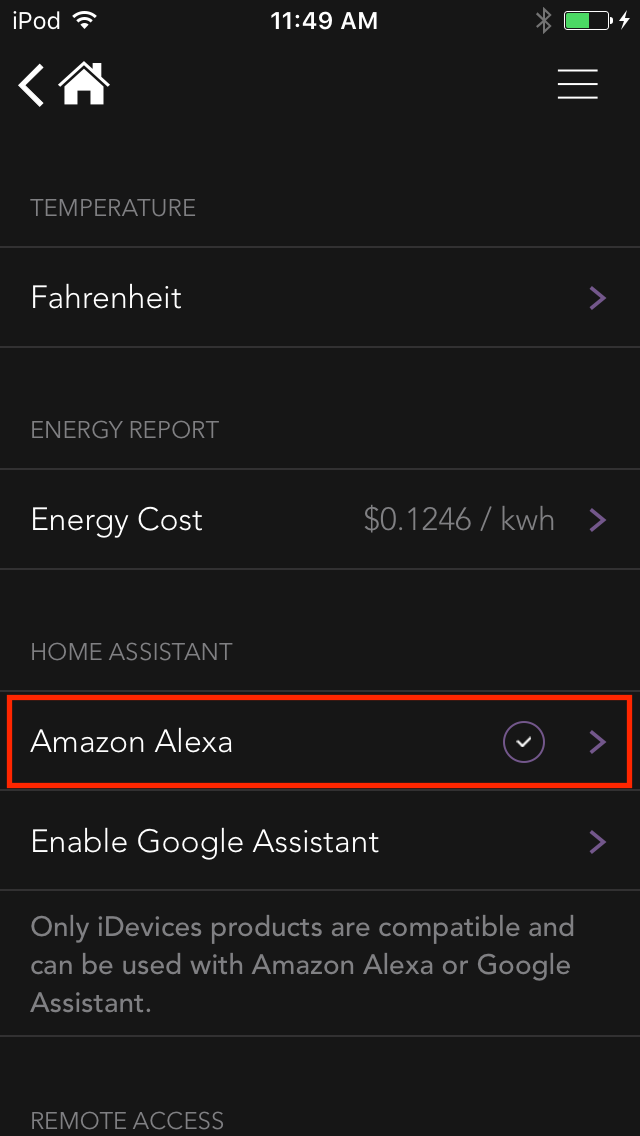The height and width of the screenshot is (1136, 640).
Task: Open the hamburger menu
Action: tap(578, 84)
